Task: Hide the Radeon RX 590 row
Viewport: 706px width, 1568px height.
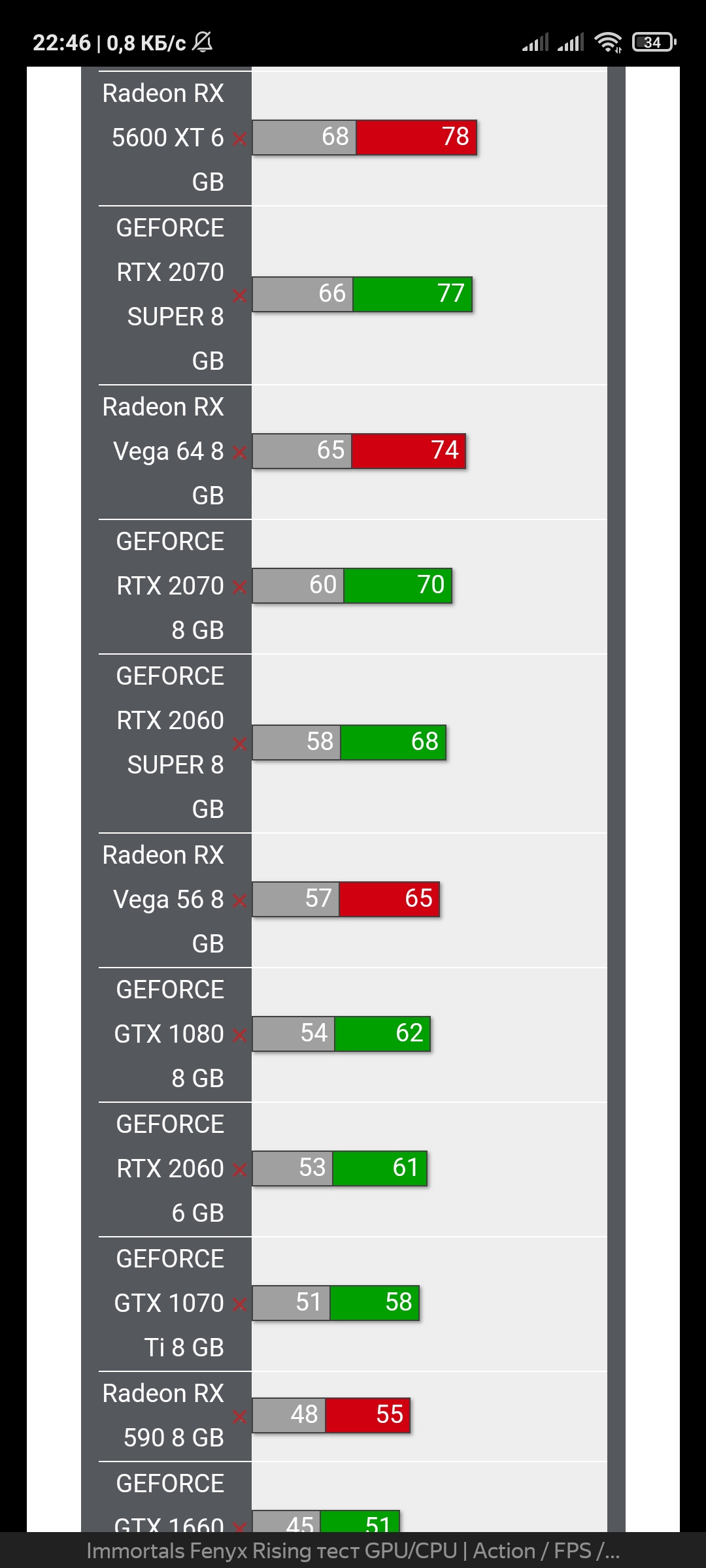Action: [239, 1416]
